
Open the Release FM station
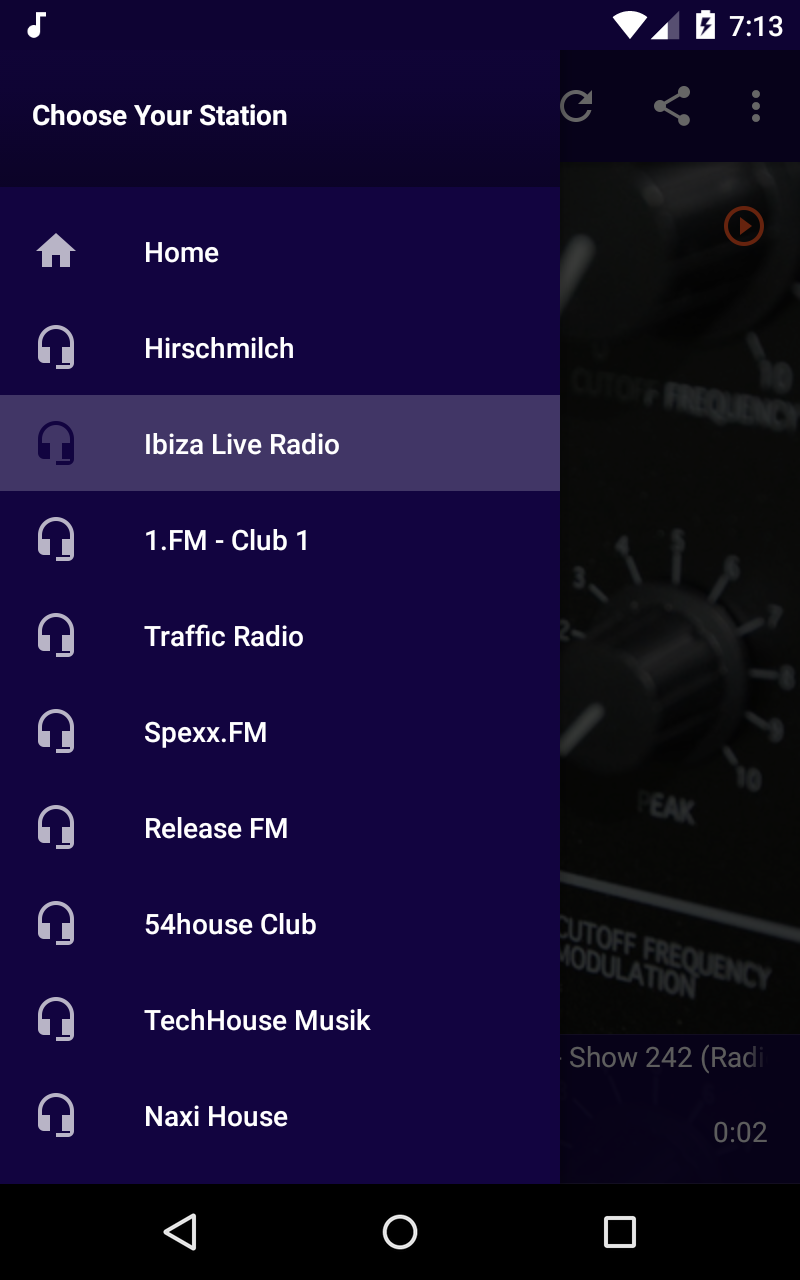[216, 827]
